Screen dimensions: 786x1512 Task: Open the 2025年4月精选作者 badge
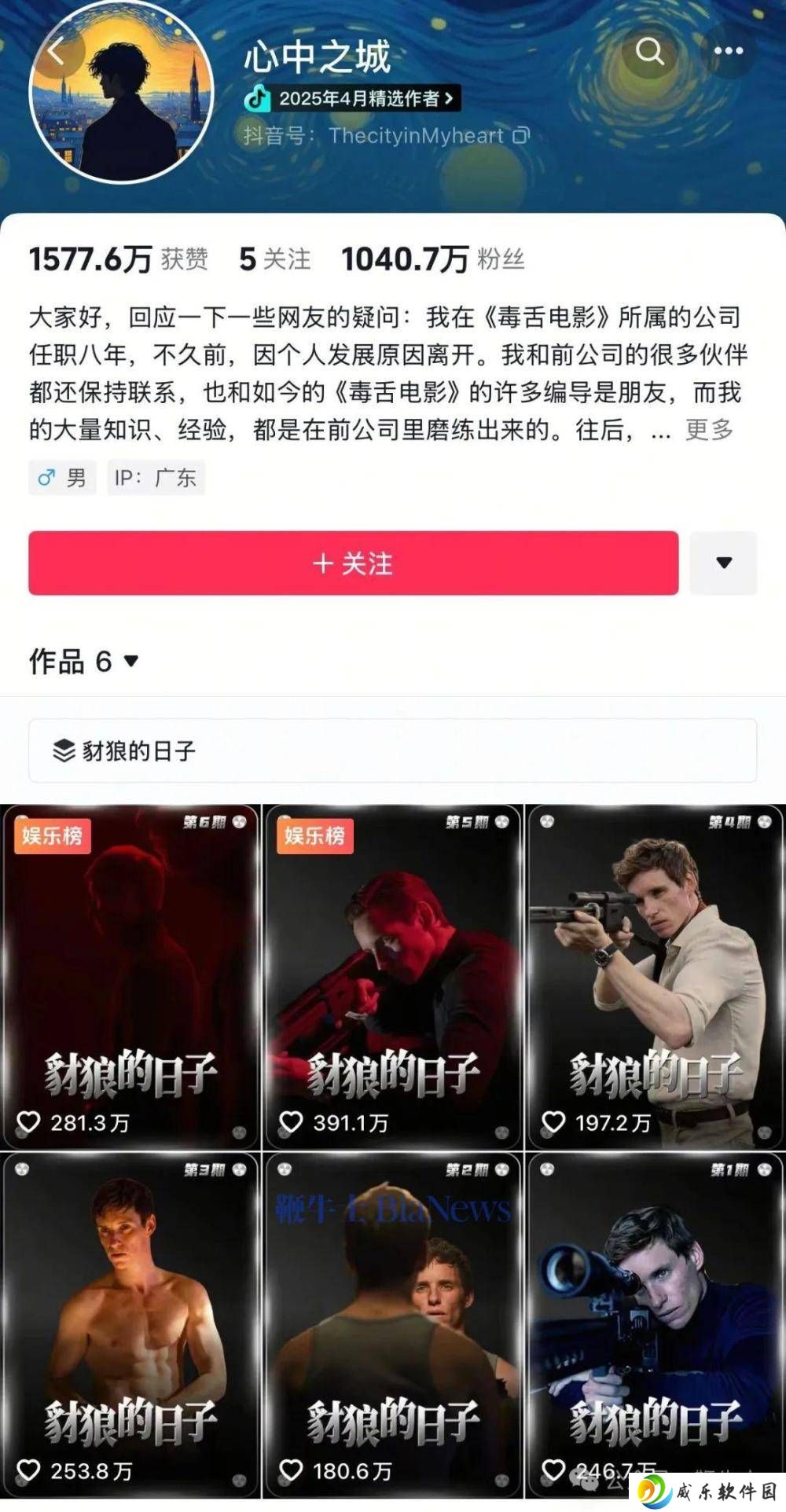pos(351,98)
